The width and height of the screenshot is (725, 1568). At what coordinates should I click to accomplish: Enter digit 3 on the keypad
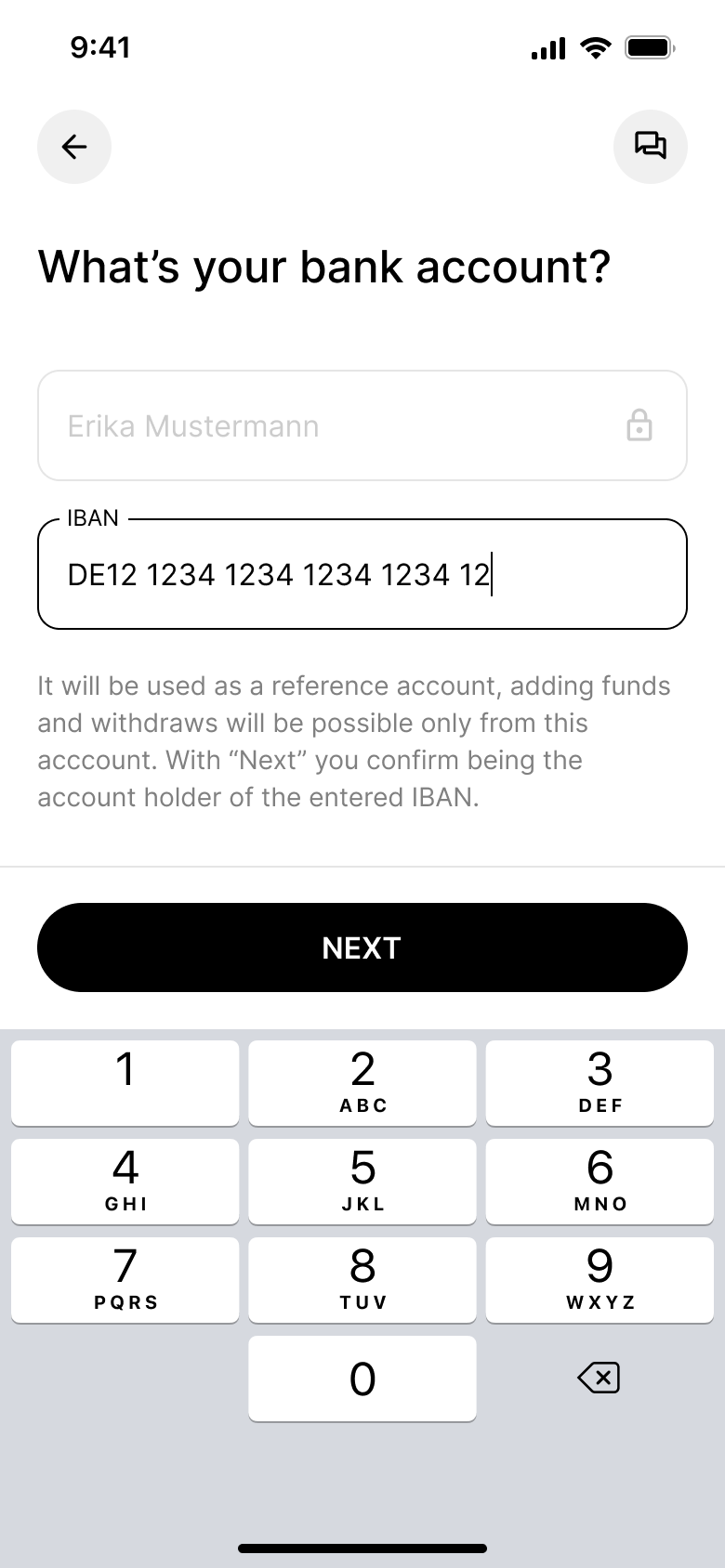click(600, 1083)
